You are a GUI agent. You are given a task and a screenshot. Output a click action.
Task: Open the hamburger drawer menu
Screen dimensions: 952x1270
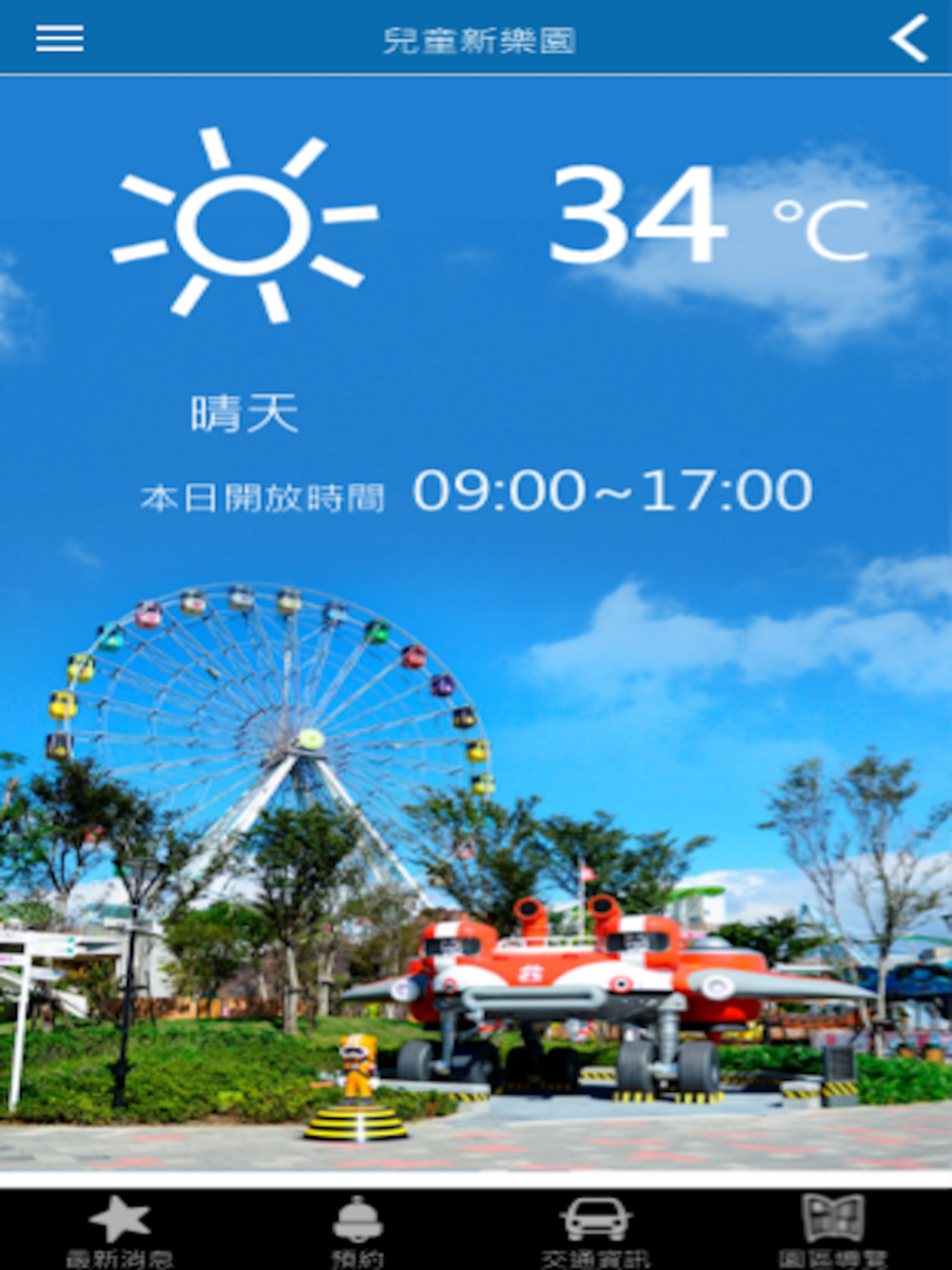coord(59,39)
